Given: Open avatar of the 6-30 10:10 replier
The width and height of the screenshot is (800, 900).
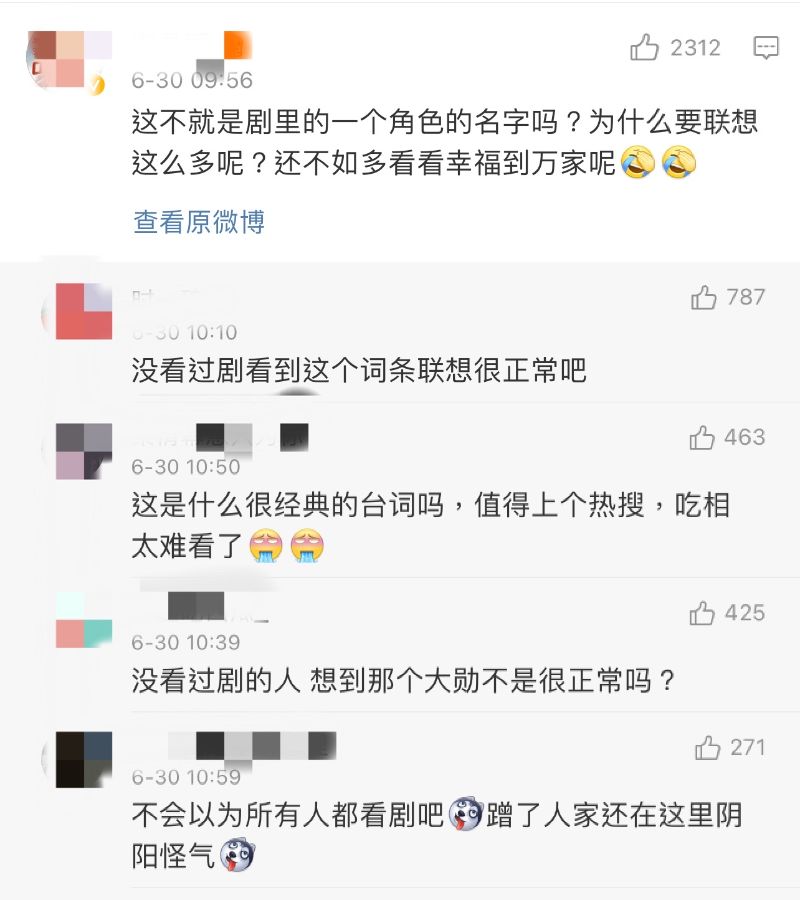Looking at the screenshot, I should [x=83, y=311].
